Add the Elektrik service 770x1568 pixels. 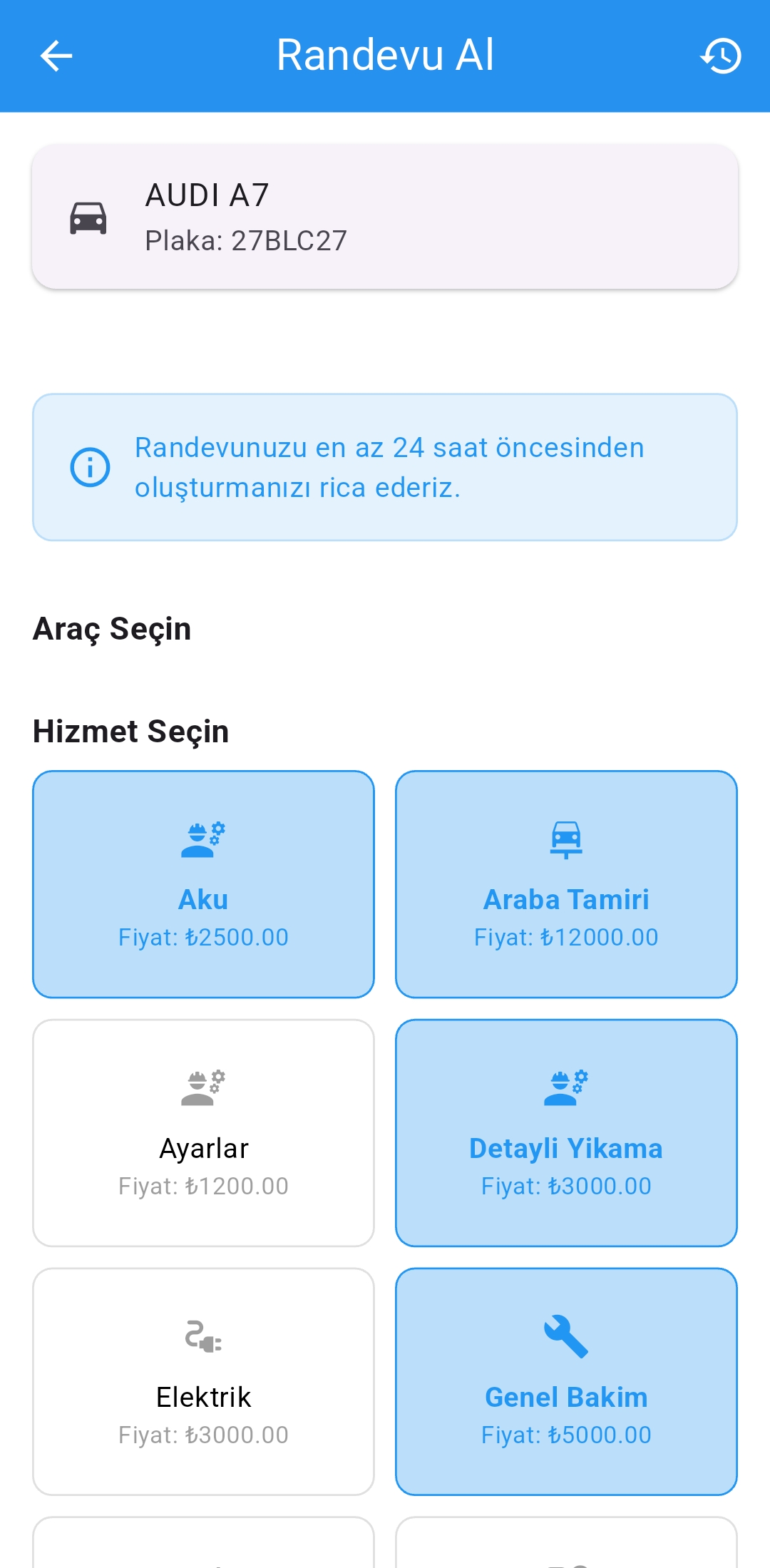tap(203, 1382)
